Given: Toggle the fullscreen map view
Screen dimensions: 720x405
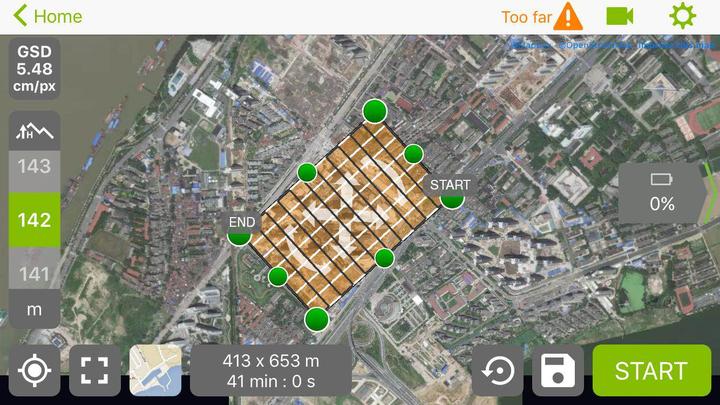Looking at the screenshot, I should [x=95, y=370].
